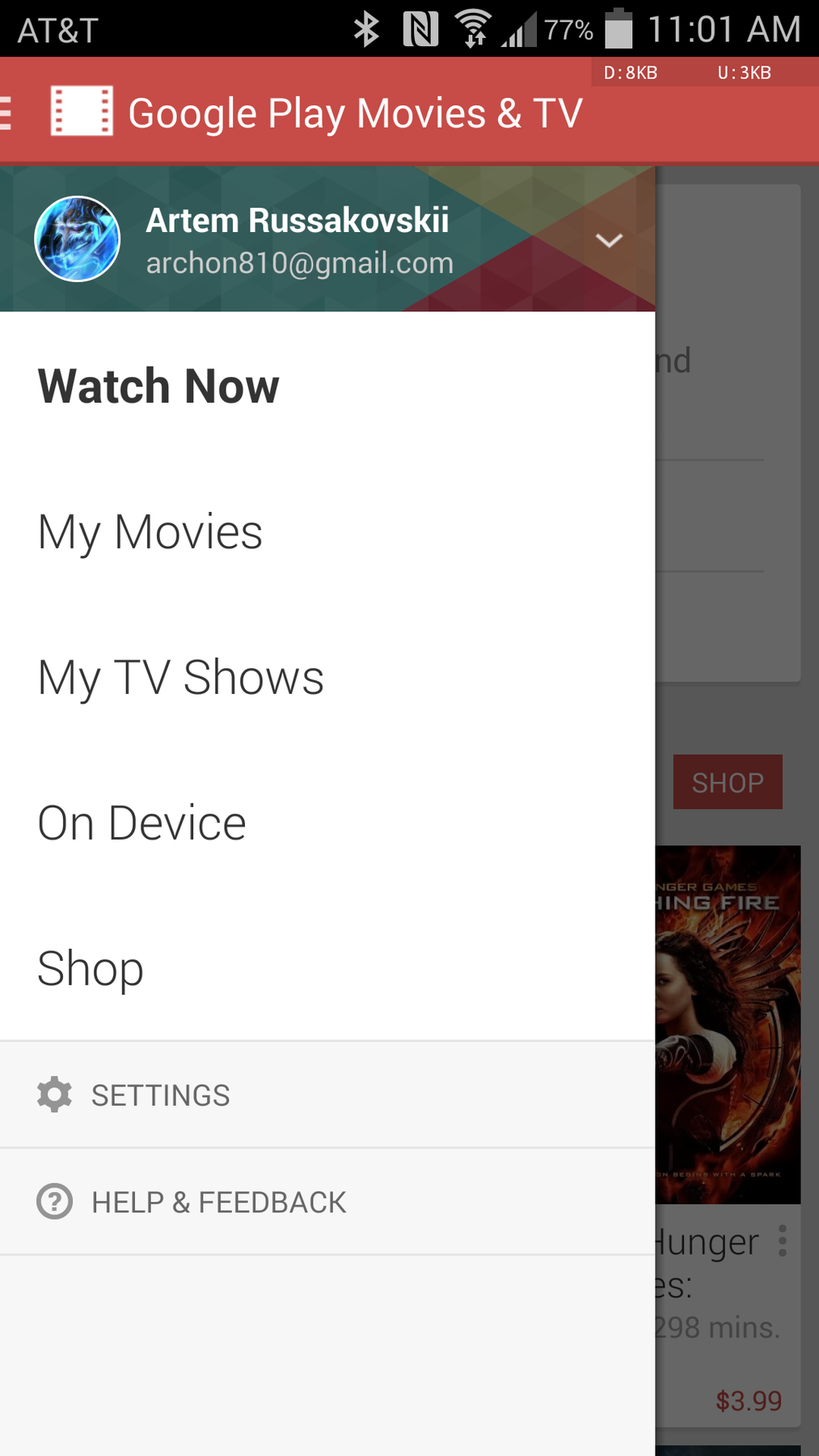Tap the red SHOP button

[727, 781]
